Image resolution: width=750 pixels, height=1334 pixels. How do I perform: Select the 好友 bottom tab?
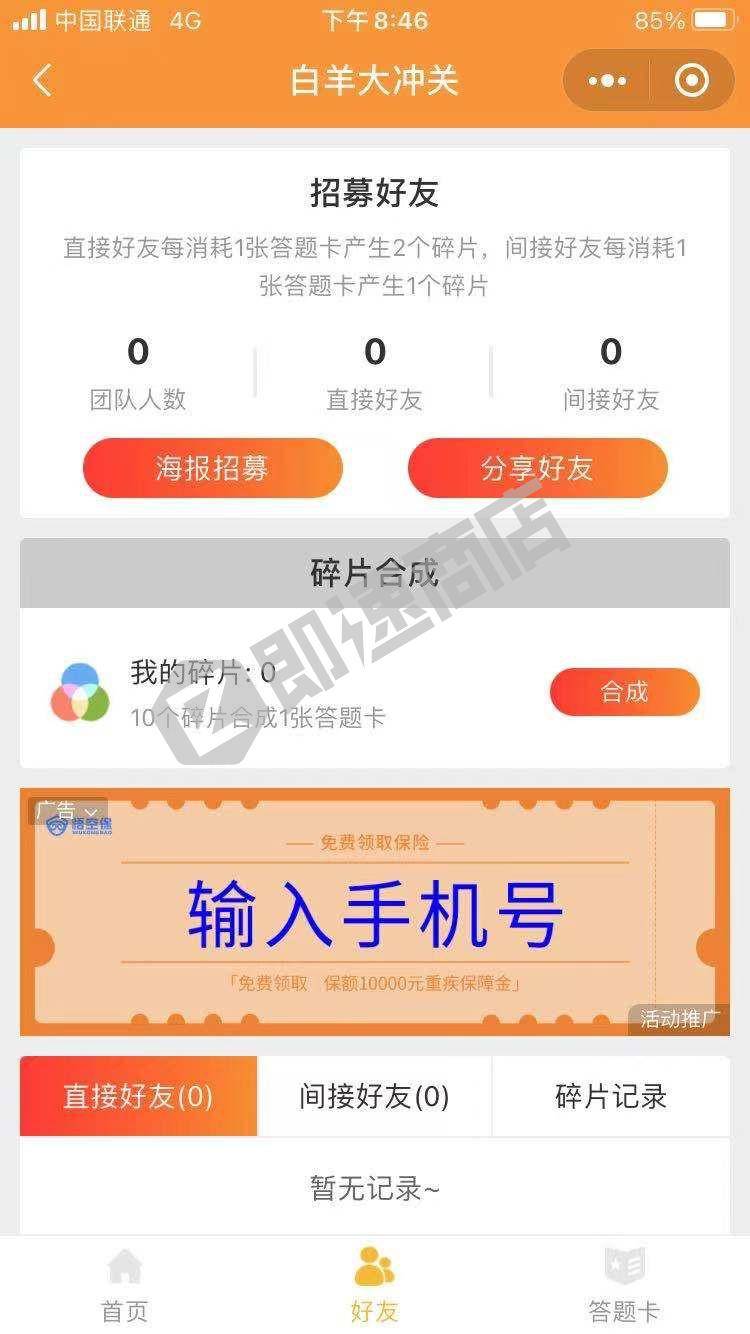click(375, 1285)
